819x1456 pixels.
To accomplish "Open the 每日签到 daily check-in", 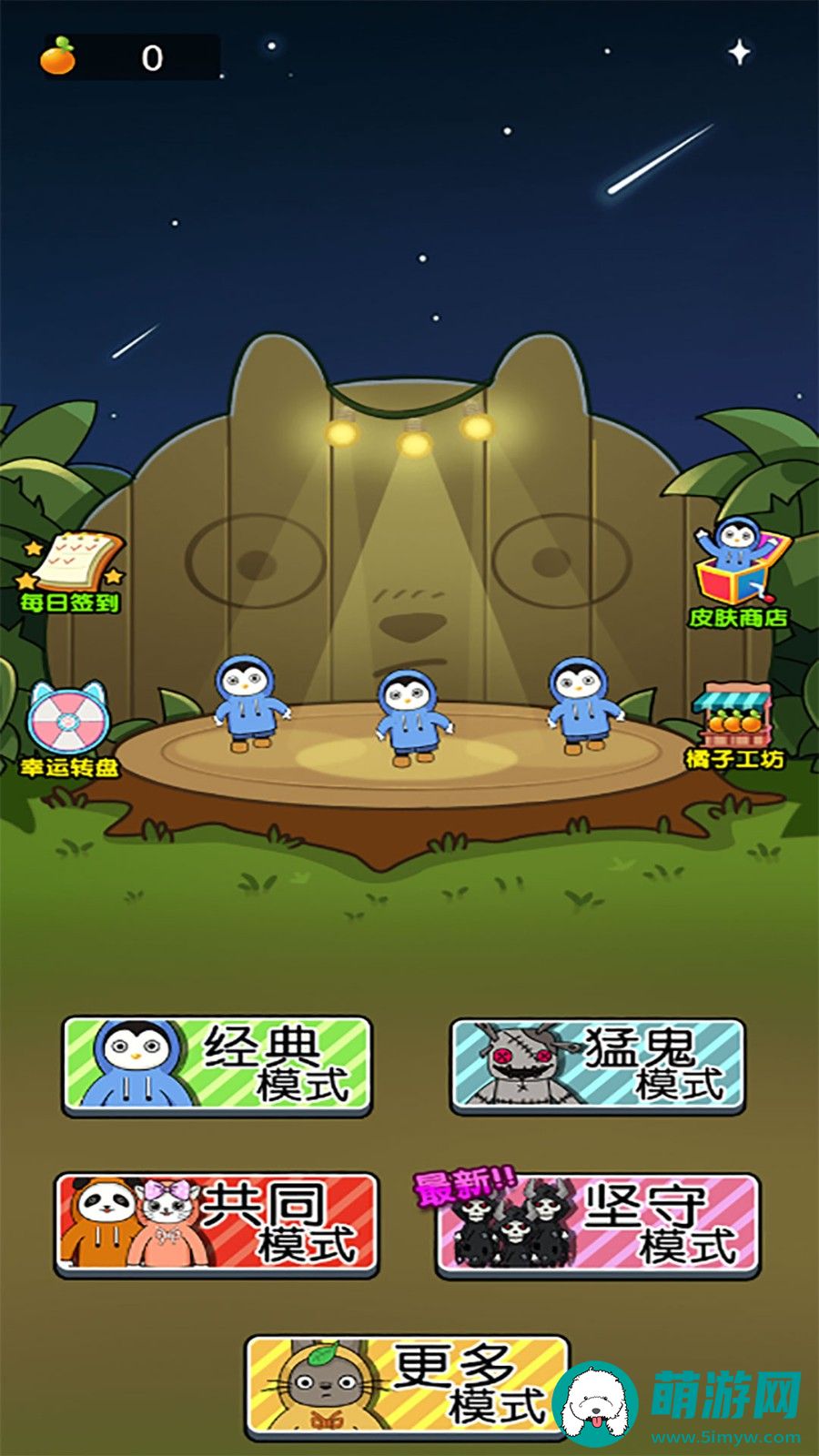I will pos(71,571).
